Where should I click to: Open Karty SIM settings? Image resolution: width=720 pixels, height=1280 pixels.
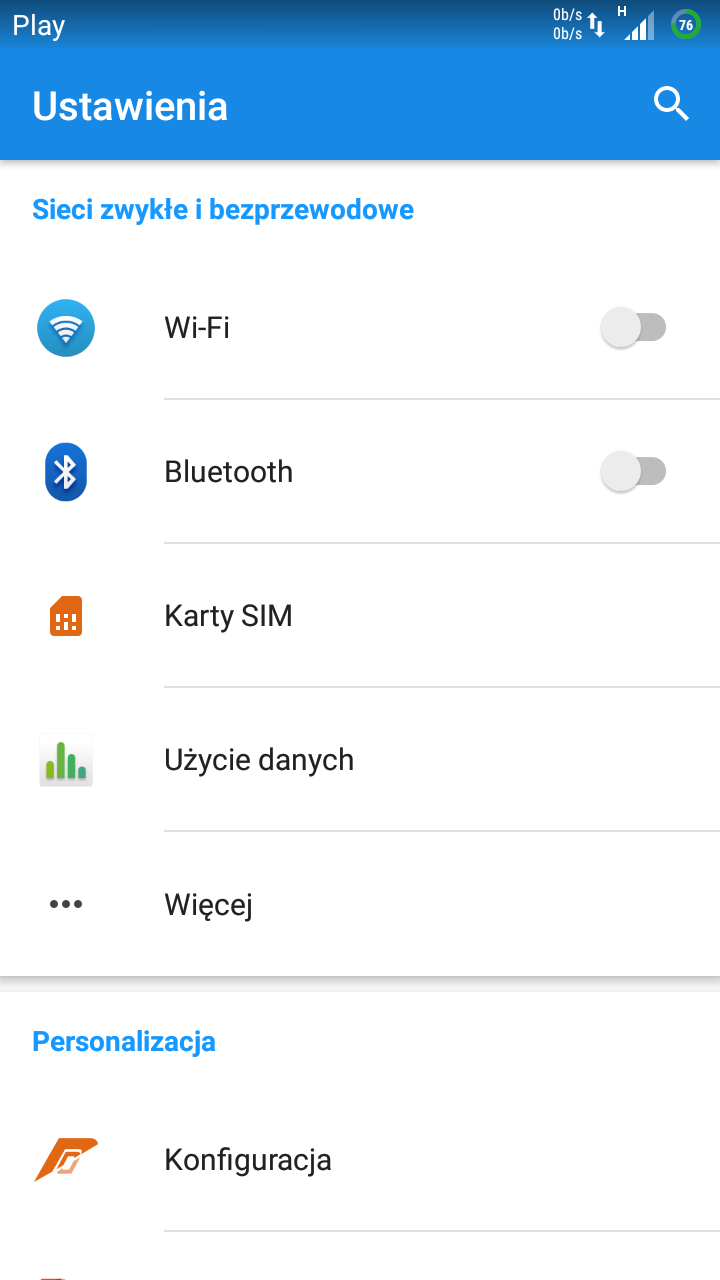tap(360, 616)
